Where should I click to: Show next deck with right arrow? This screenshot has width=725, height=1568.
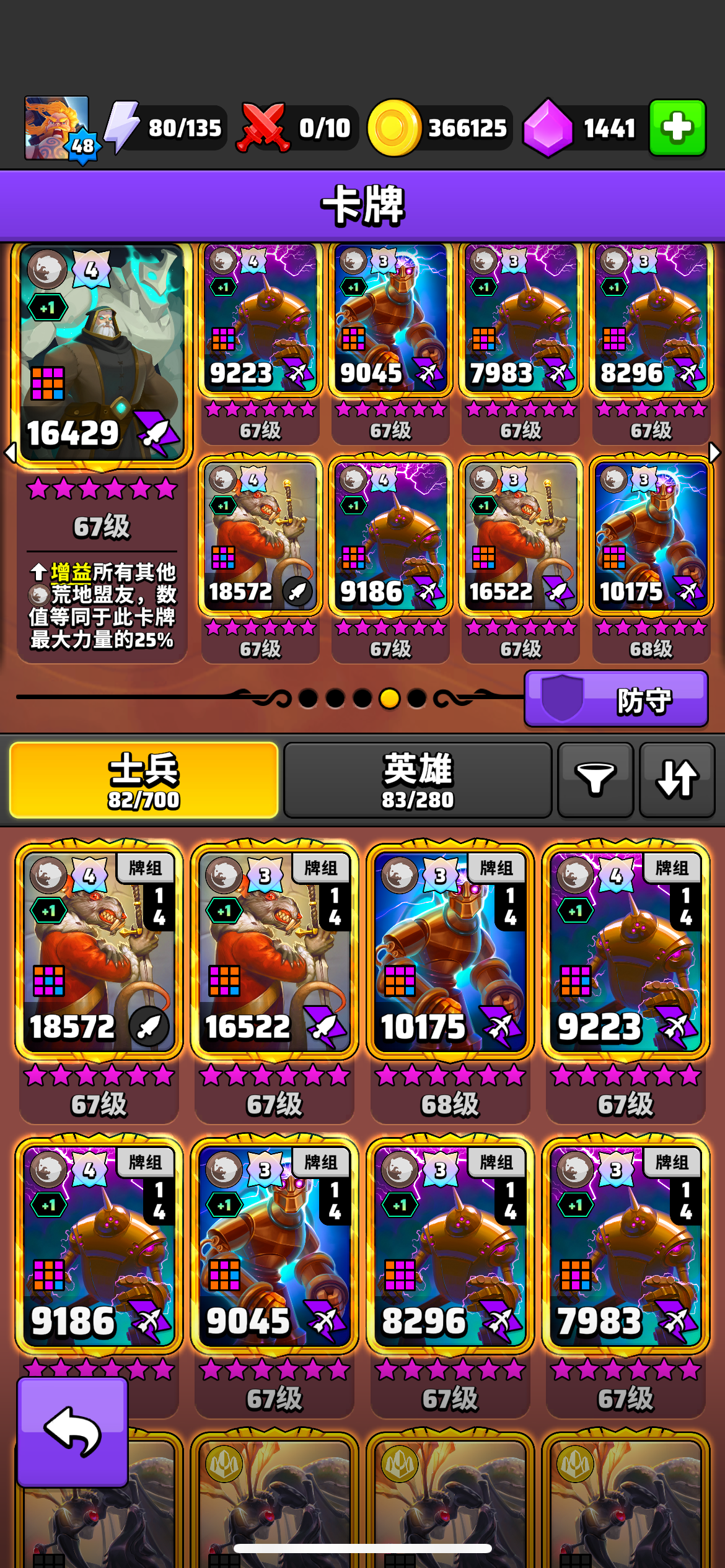click(714, 453)
